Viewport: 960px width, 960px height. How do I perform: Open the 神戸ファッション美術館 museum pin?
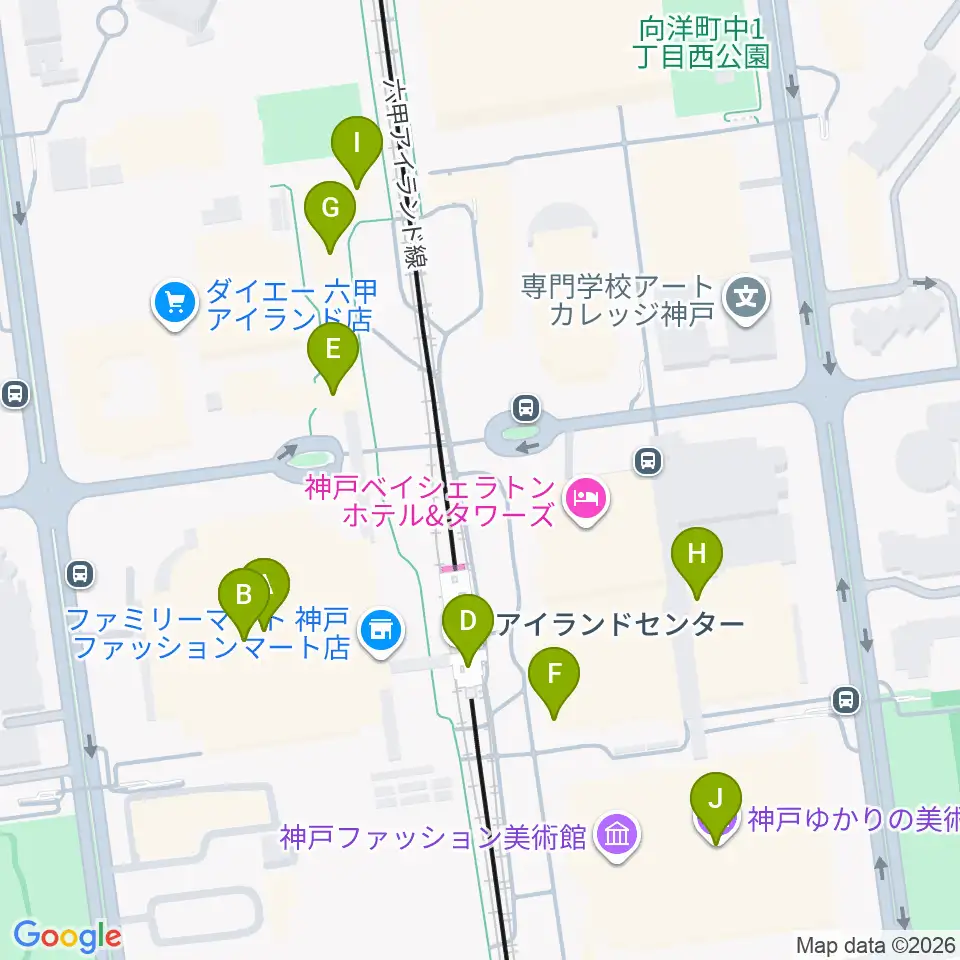[617, 836]
